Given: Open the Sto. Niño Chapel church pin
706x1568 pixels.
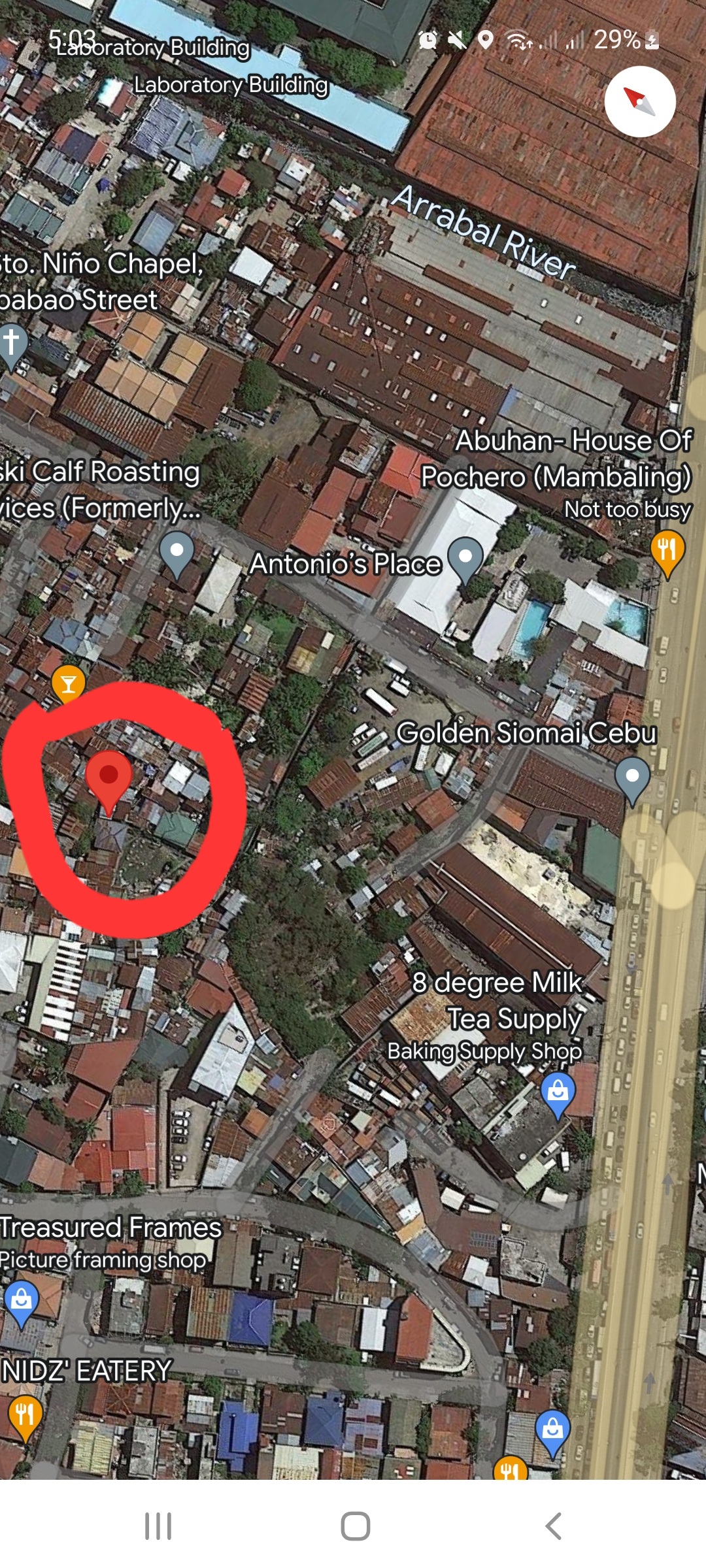Looking at the screenshot, I should [12, 344].
